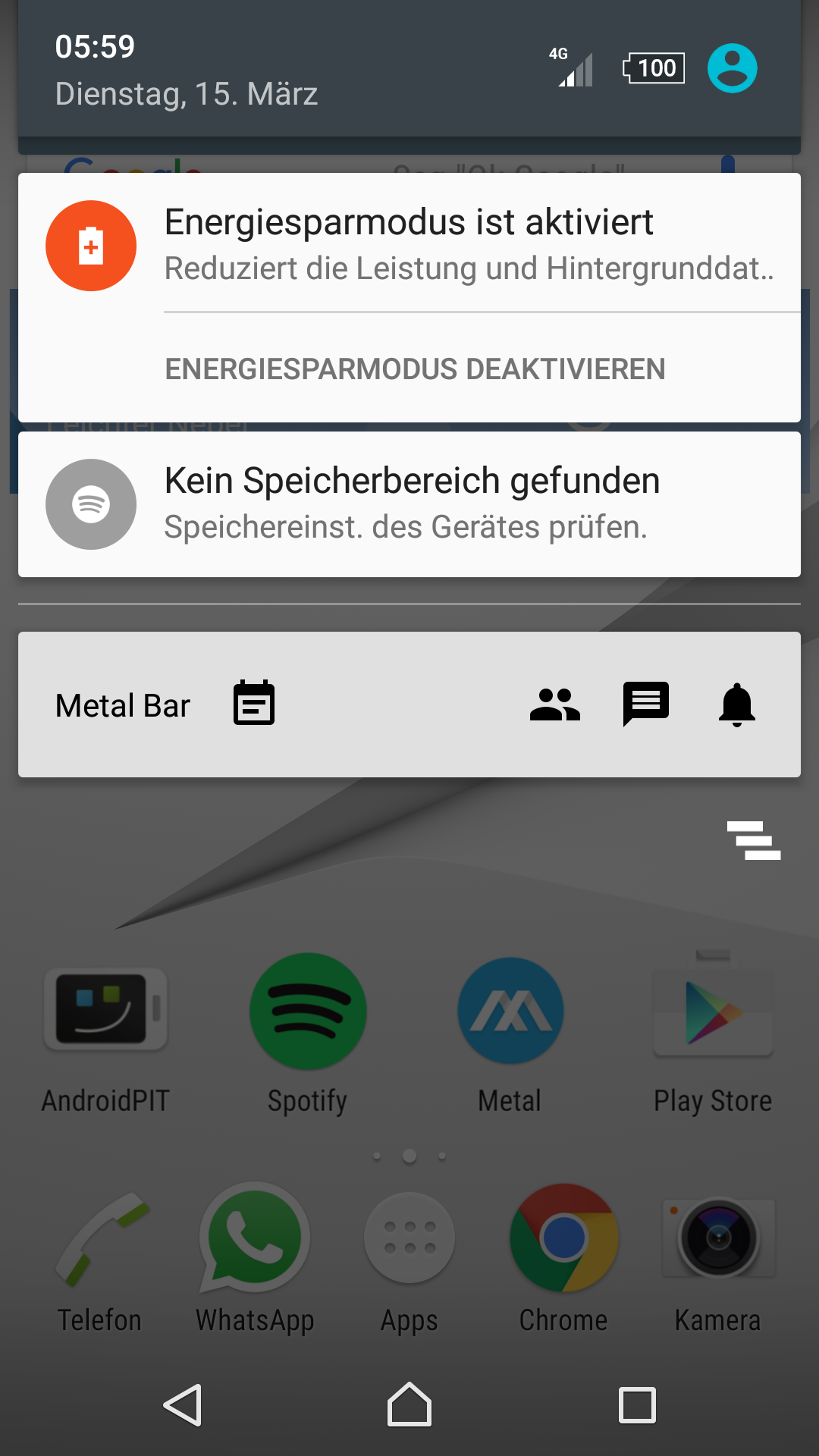Open the notifications bell in Metal Bar
819x1456 pixels.
click(736, 704)
